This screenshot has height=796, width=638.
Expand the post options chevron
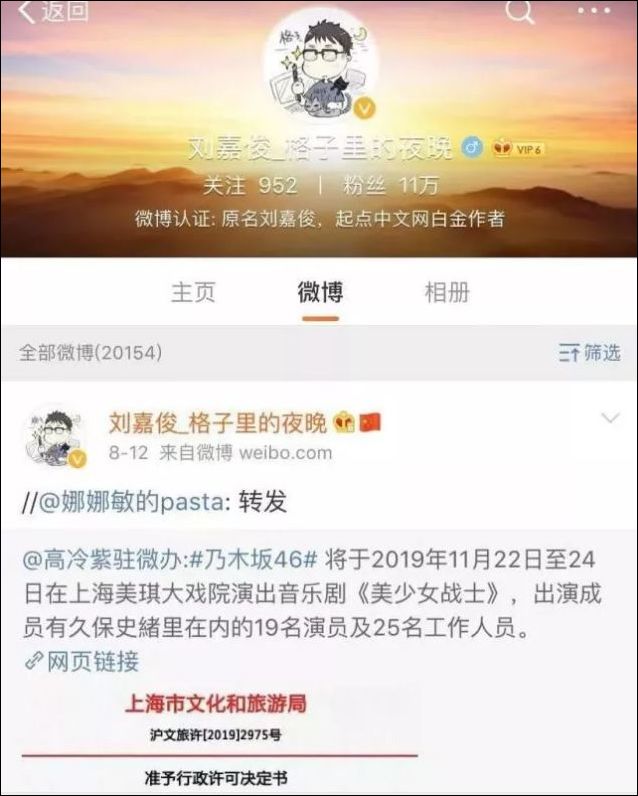coord(610,418)
